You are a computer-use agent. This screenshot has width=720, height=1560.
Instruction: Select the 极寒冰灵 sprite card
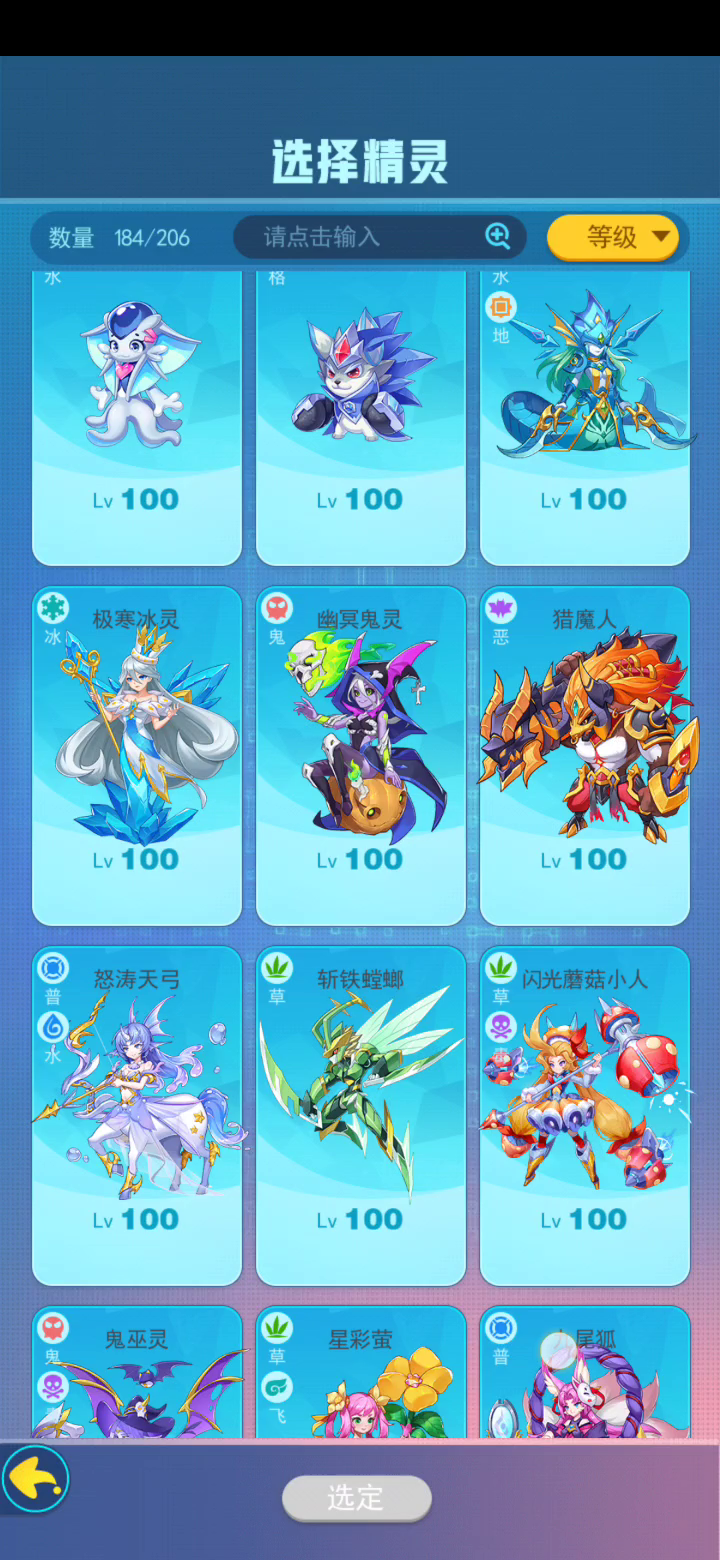click(x=137, y=756)
